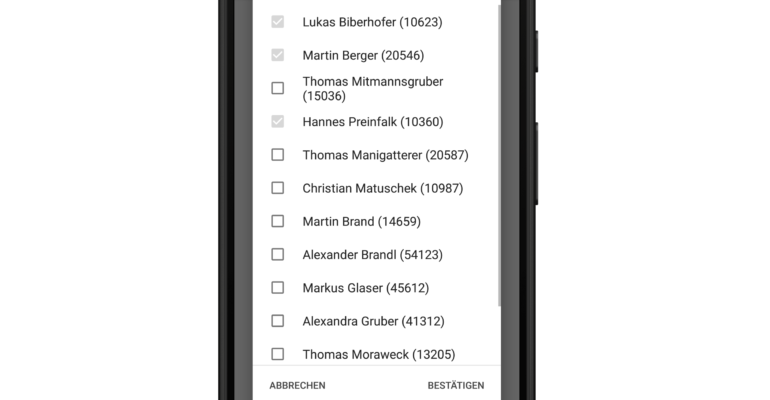Select Thomas Manigatterer (20587)

click(x=278, y=155)
